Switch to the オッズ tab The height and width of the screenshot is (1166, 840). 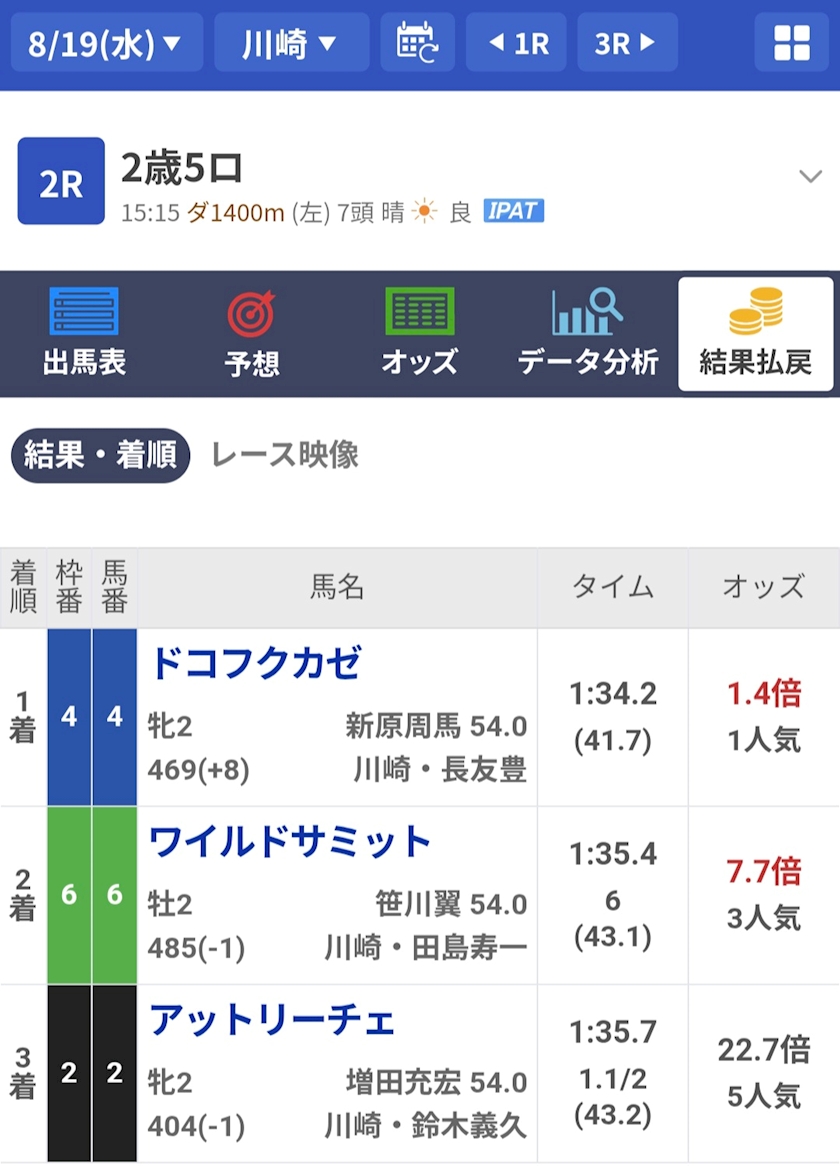tap(420, 334)
